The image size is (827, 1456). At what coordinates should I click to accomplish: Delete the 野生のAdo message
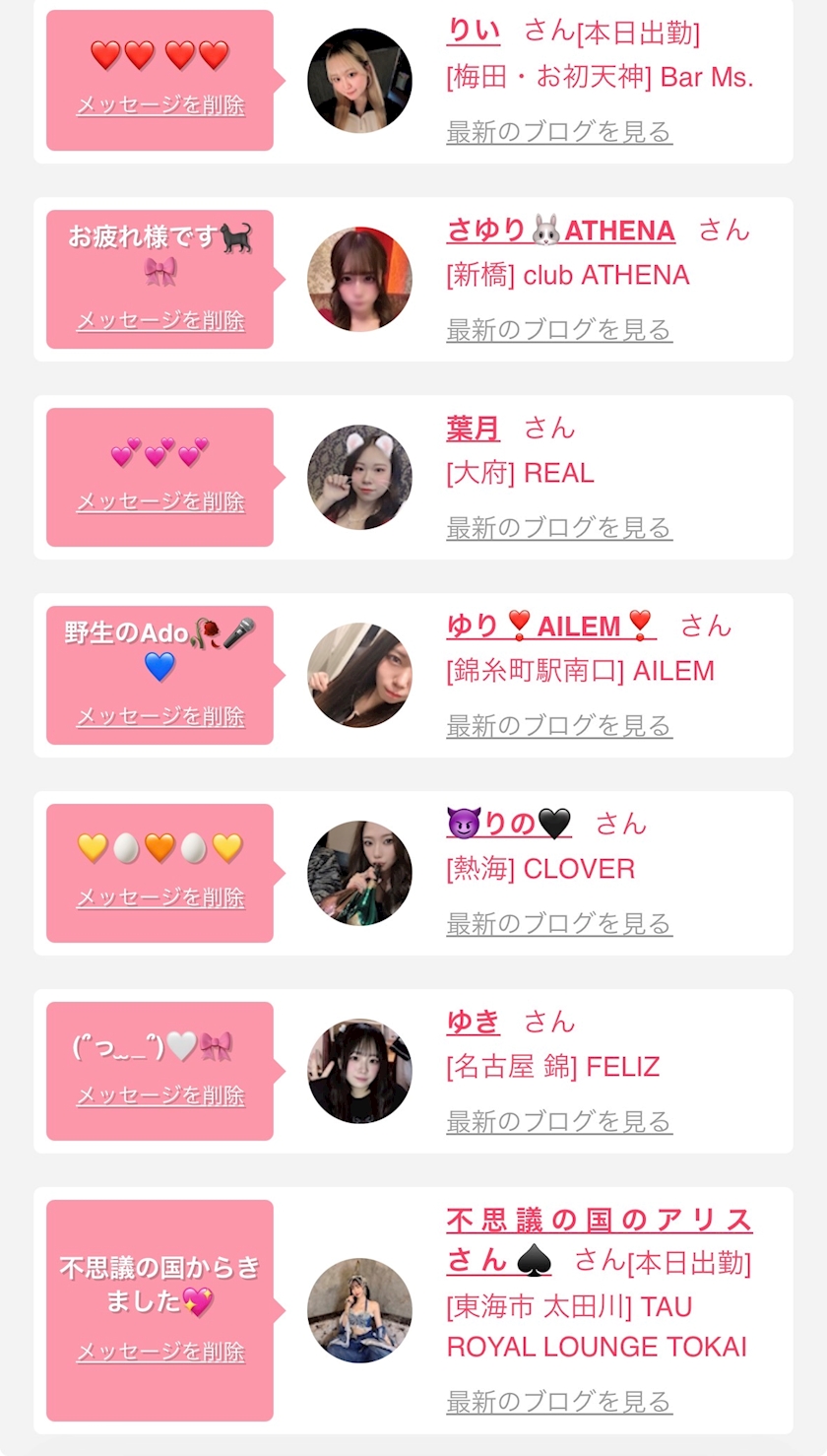160,717
